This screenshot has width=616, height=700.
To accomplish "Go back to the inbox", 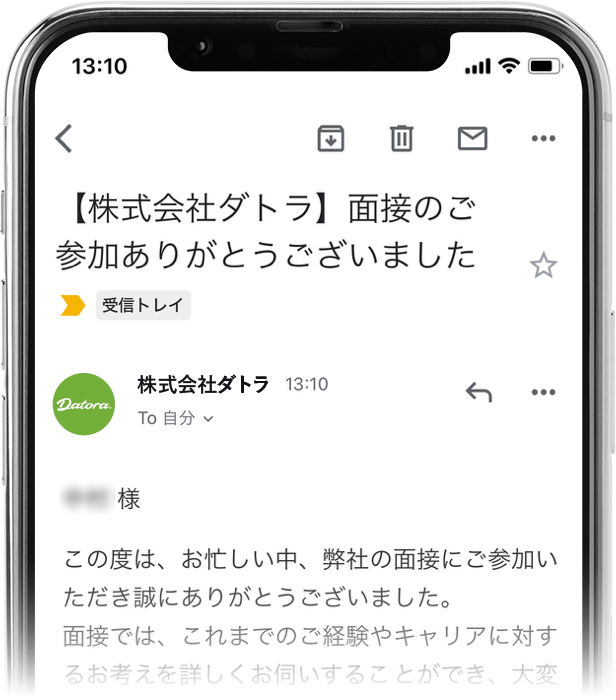I will [x=64, y=138].
